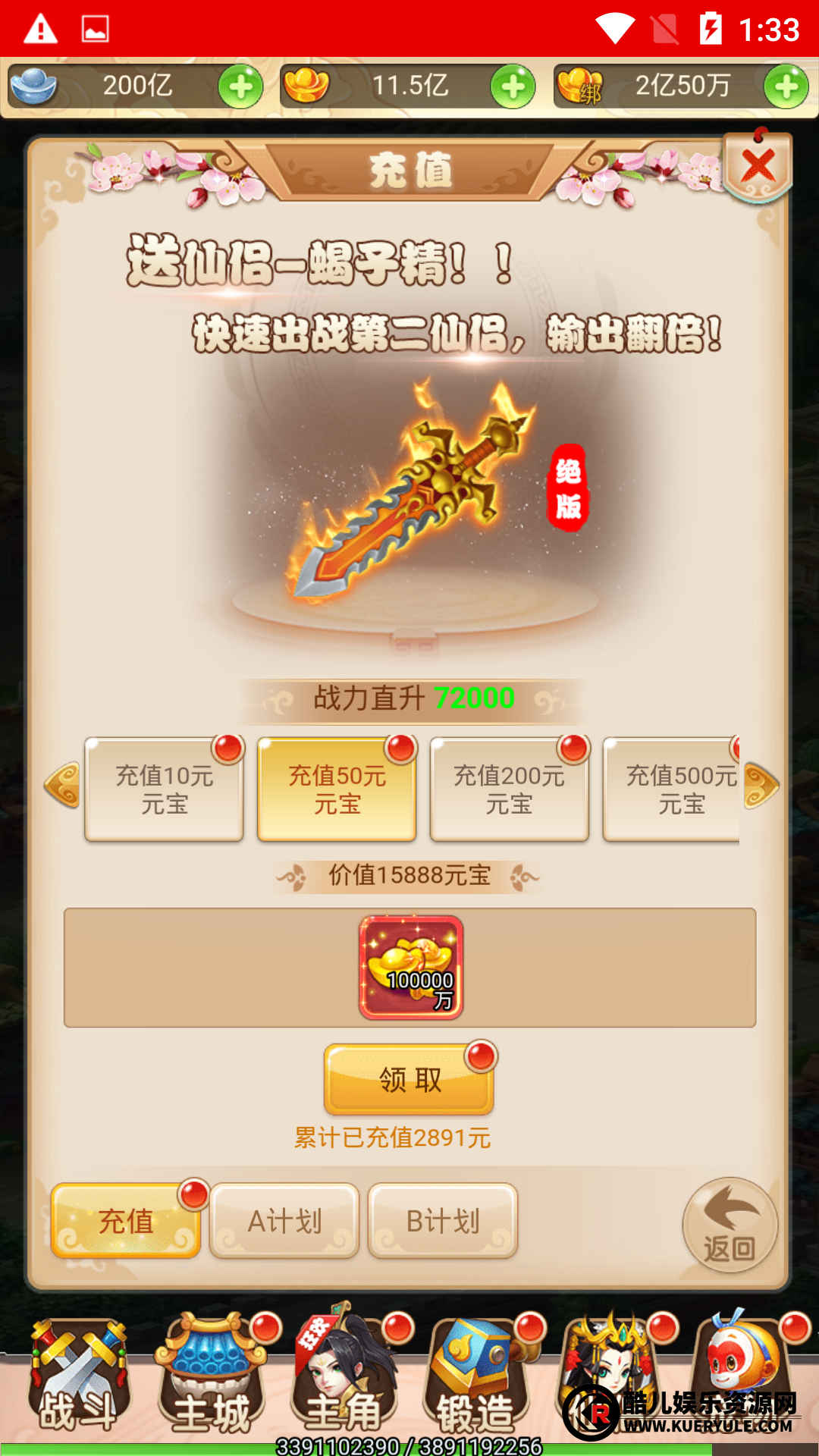Select the 充值200元 元宝 tier
The height and width of the screenshot is (1456, 819).
pyautogui.click(x=509, y=789)
